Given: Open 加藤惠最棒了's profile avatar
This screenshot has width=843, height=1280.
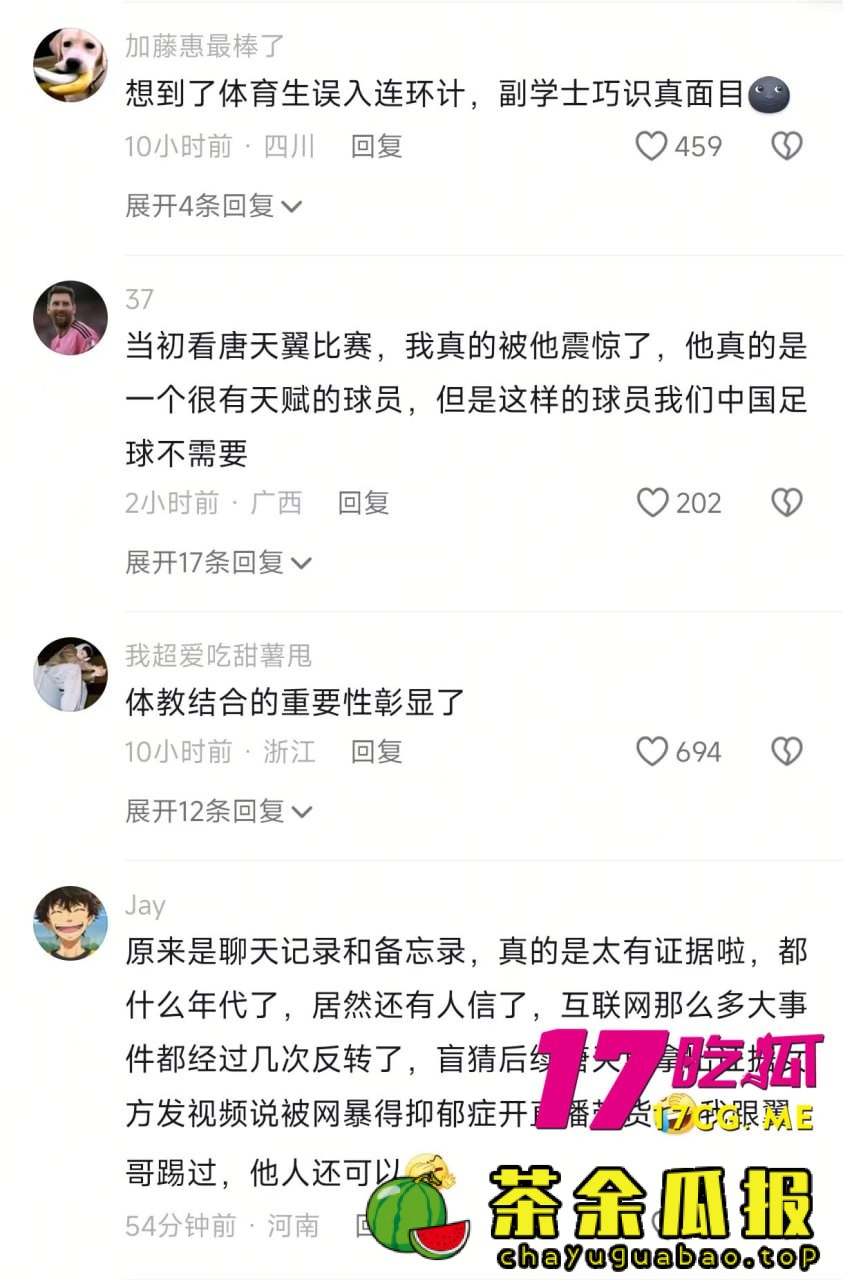Looking at the screenshot, I should tap(70, 65).
